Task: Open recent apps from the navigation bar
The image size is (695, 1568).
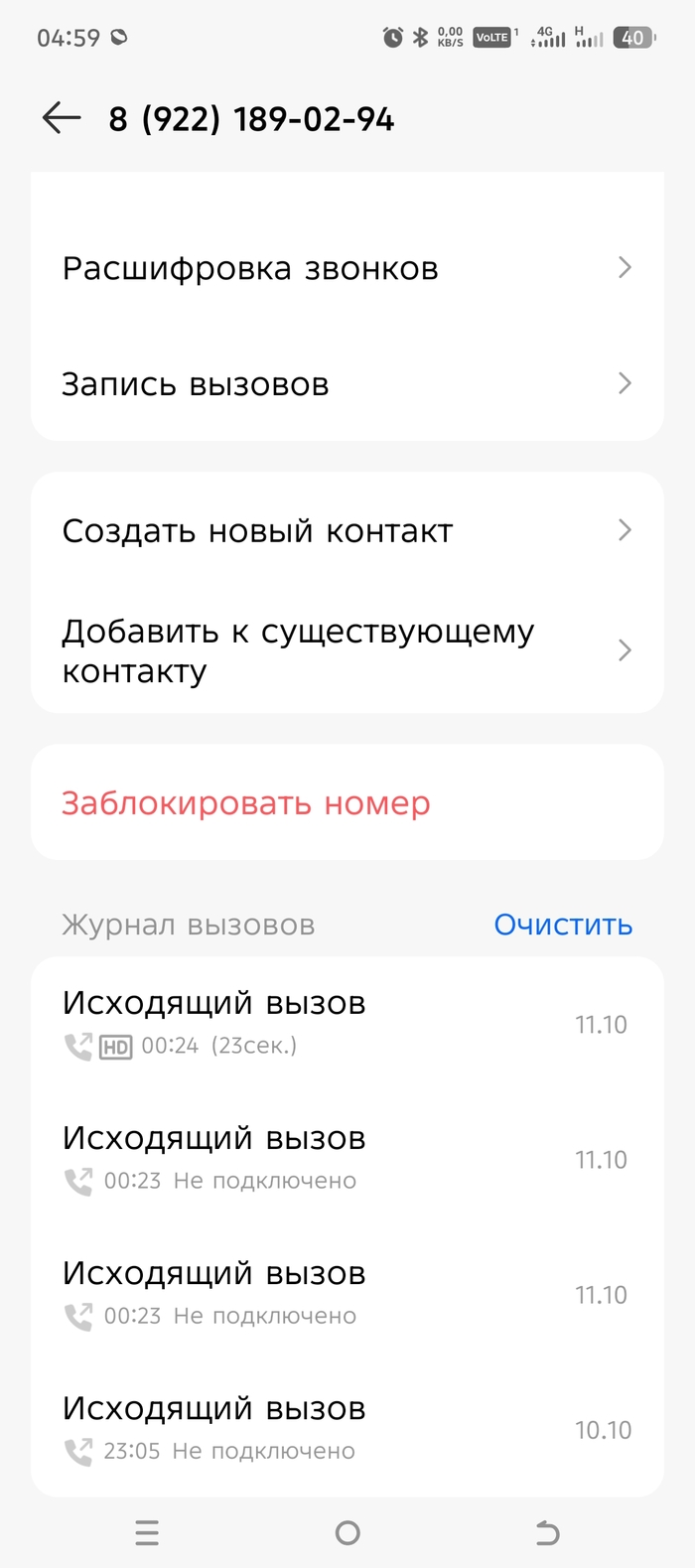Action: (x=147, y=1533)
